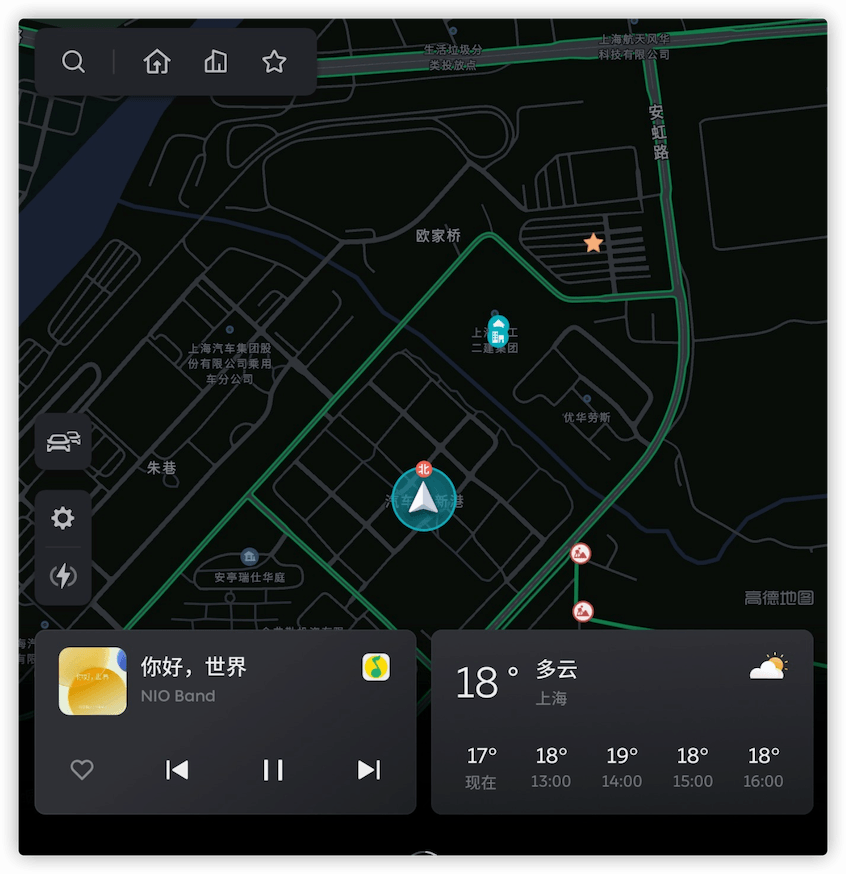Tap the orange star favorite marker
Viewport: 846px width, 874px height.
(593, 243)
